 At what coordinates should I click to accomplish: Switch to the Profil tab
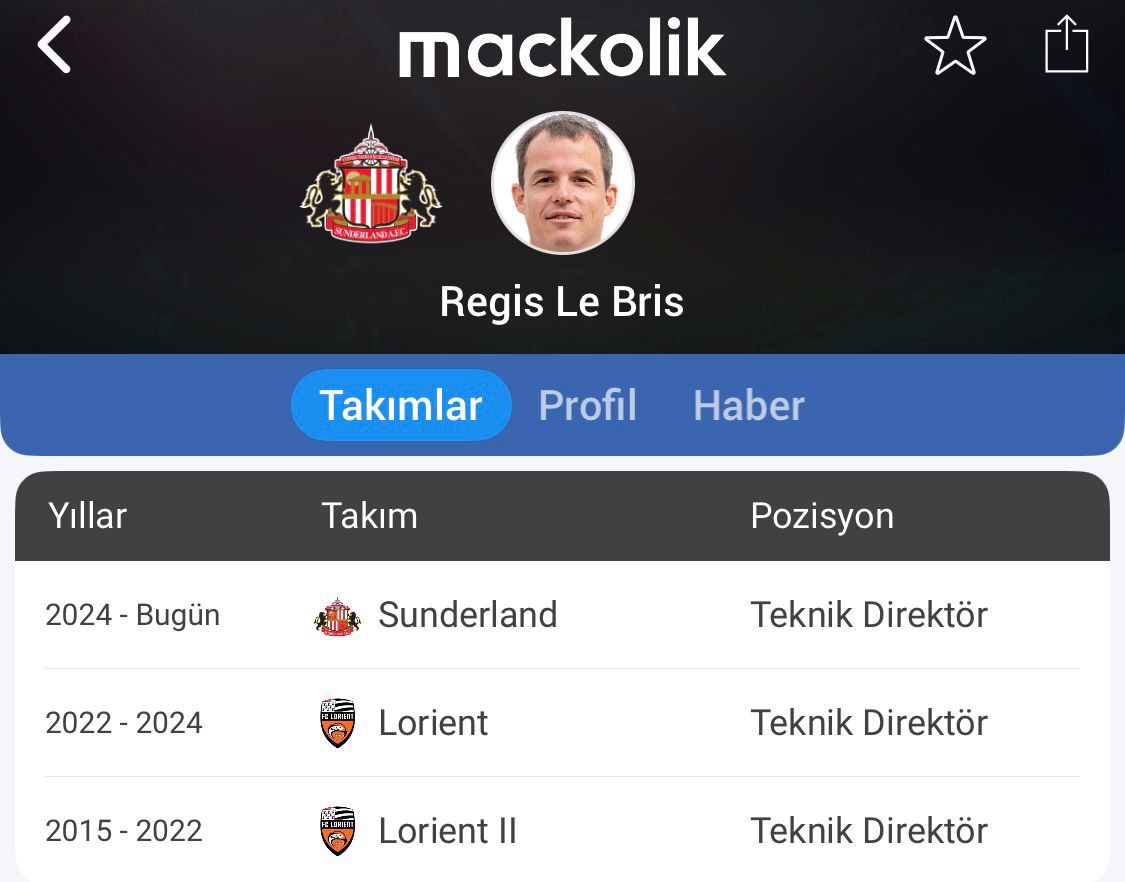pos(587,405)
